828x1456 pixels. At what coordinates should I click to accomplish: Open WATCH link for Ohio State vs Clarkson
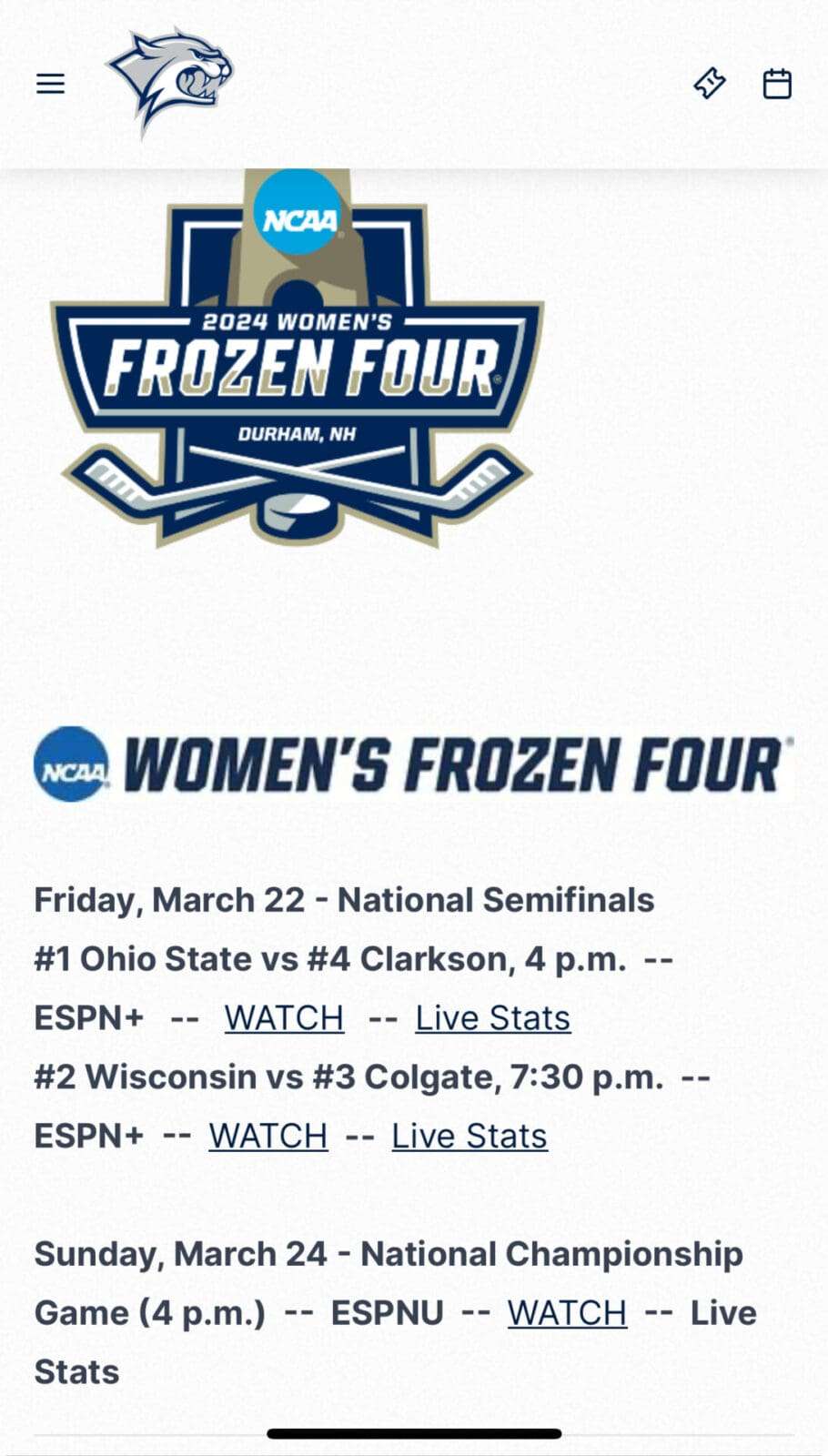284,1017
